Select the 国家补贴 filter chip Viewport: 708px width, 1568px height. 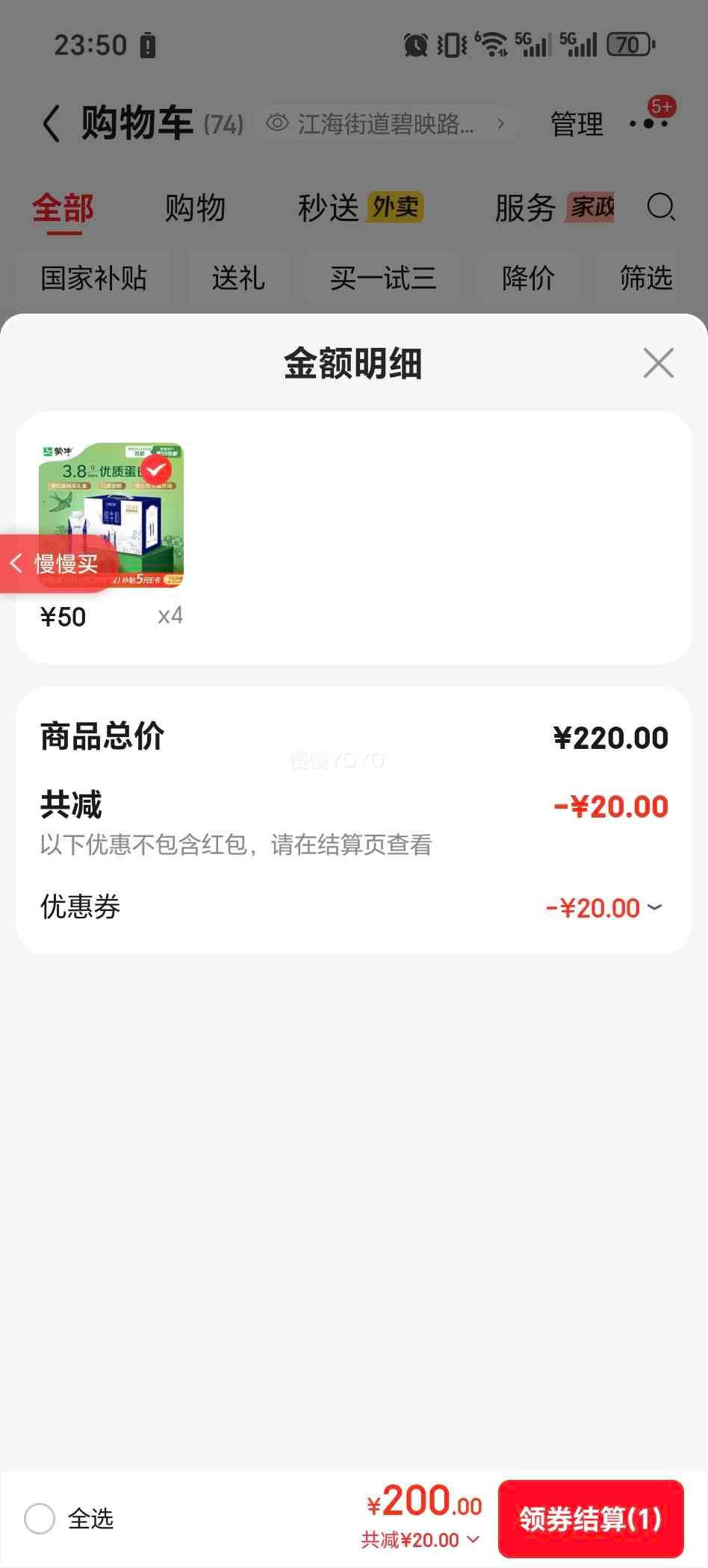pyautogui.click(x=93, y=279)
